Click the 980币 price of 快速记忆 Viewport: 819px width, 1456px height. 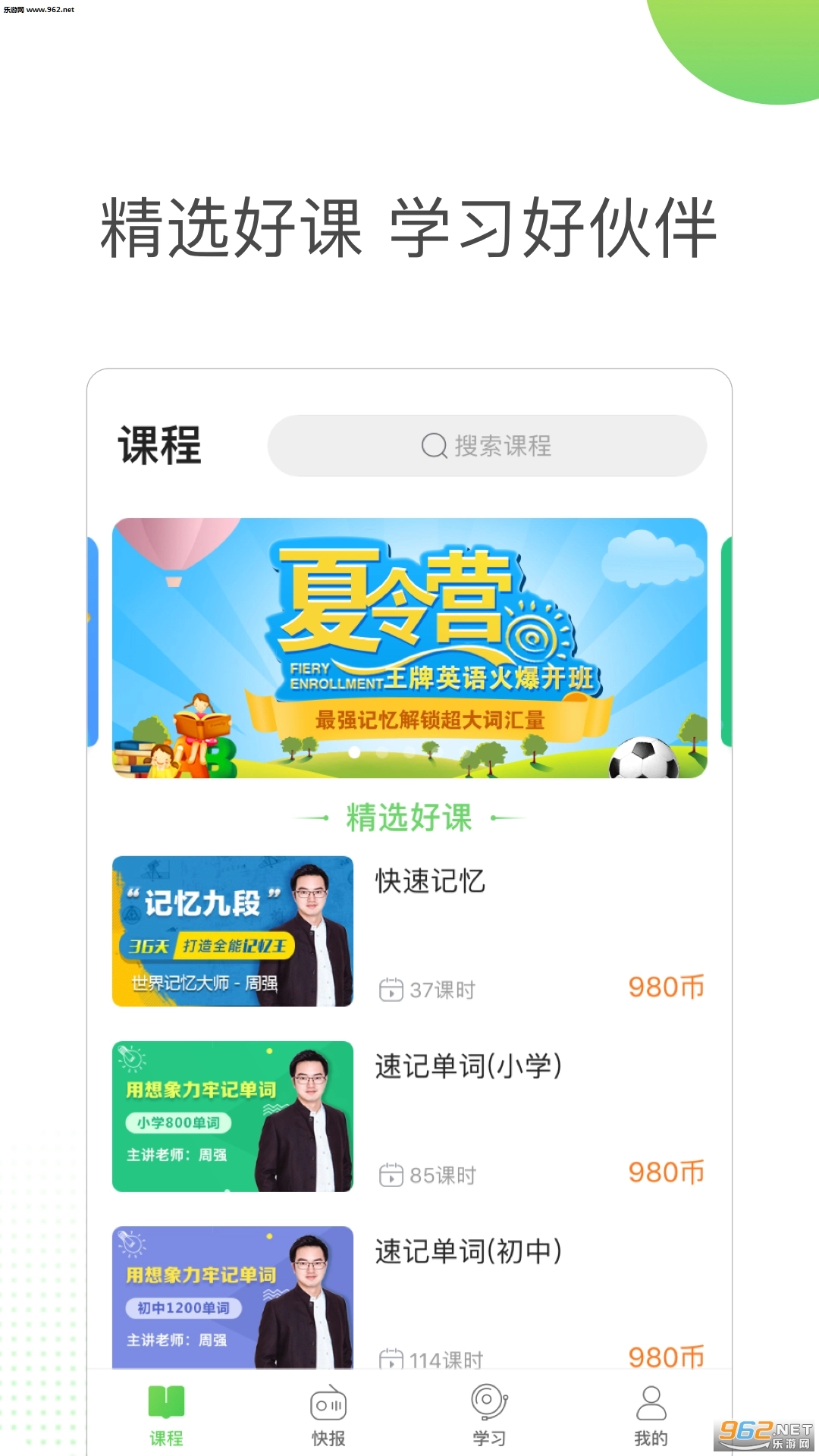click(667, 986)
